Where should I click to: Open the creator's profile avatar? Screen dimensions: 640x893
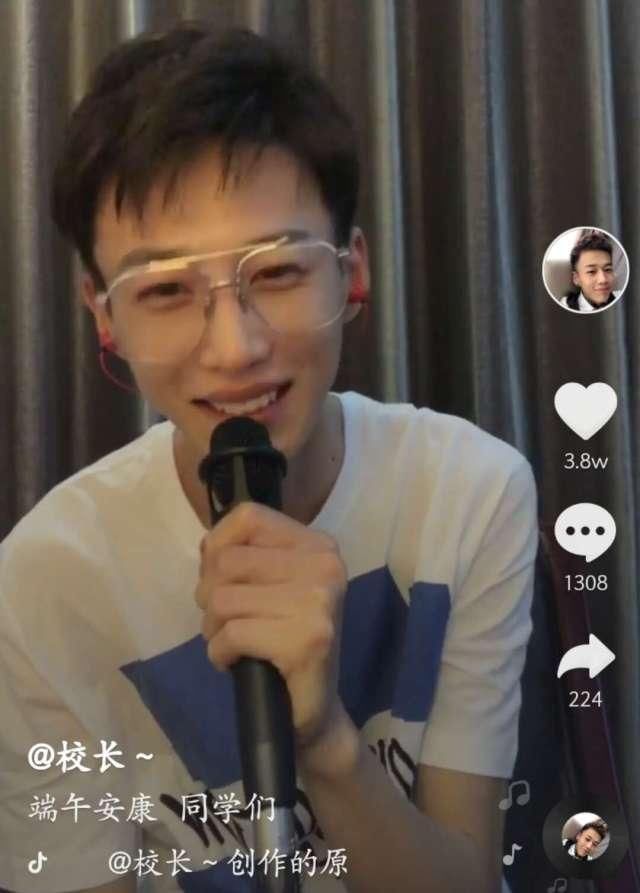tap(585, 271)
